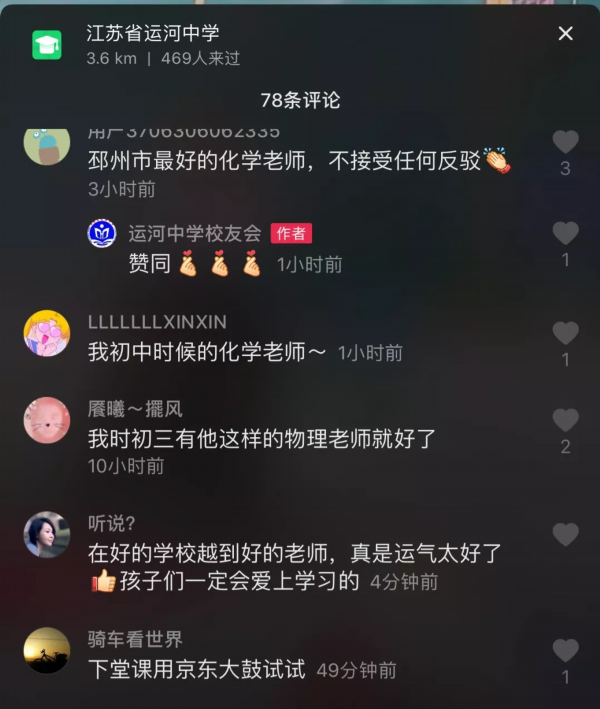Screen dimensions: 600x709
Task: View 听说?'s profile avatar
Action: [x=47, y=534]
